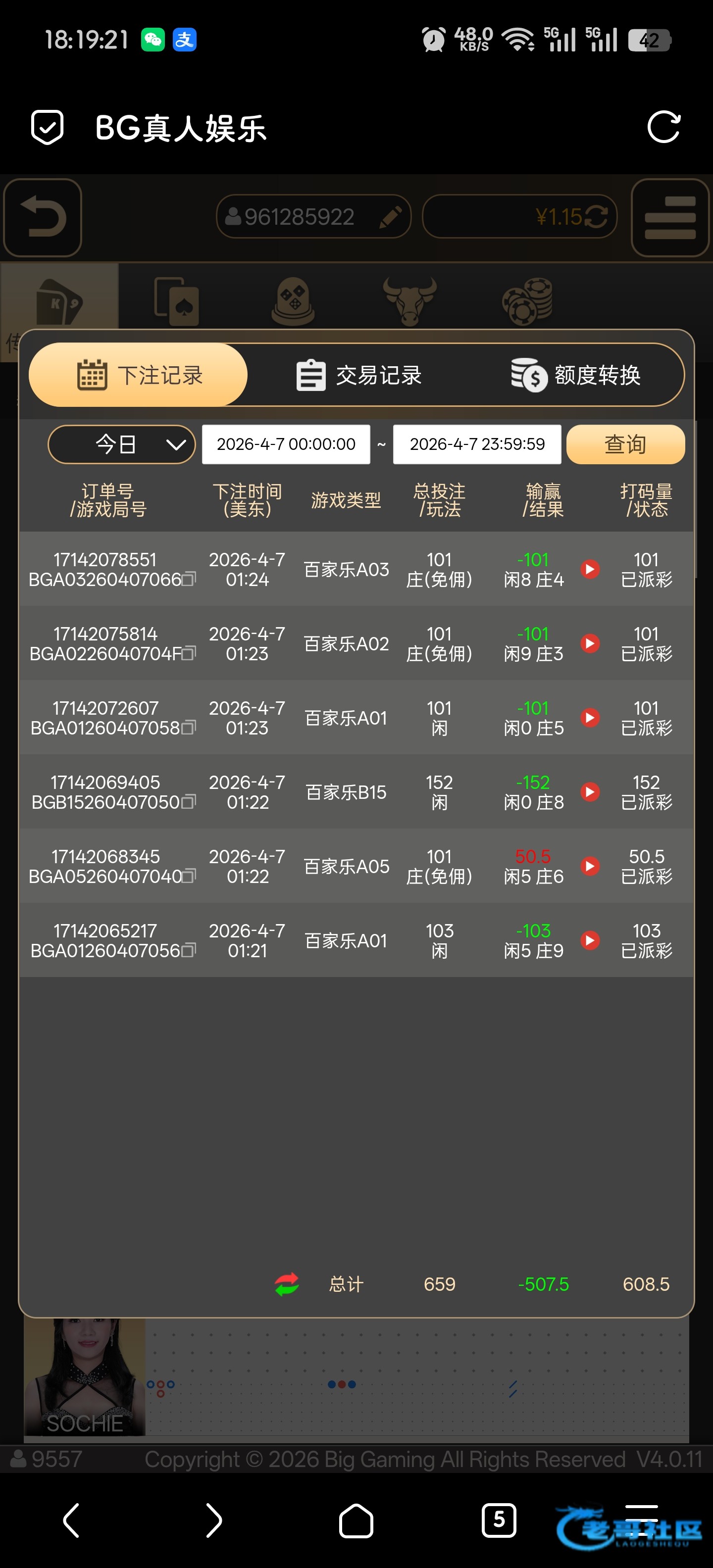713x1568 pixels.
Task: Reload the page with the refresh icon
Action: coord(663,127)
